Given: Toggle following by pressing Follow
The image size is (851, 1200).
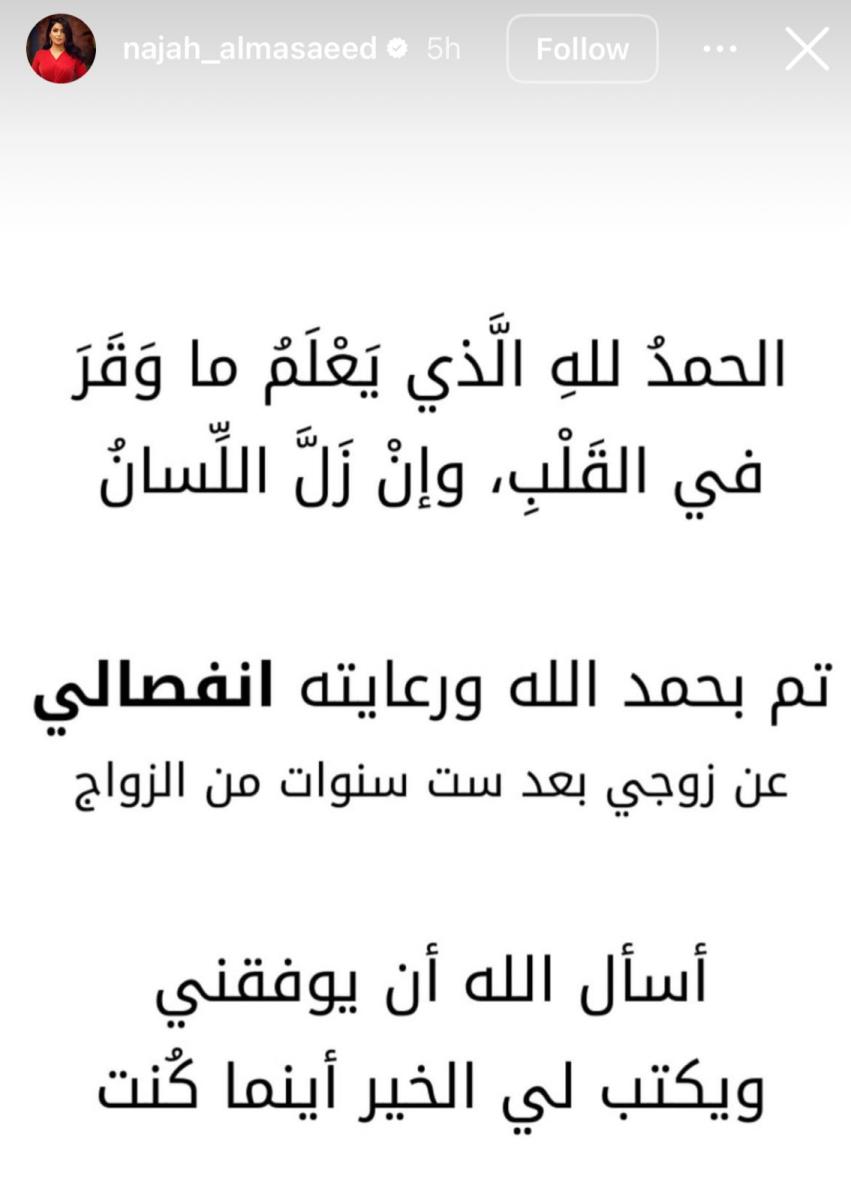Looking at the screenshot, I should click(582, 47).
